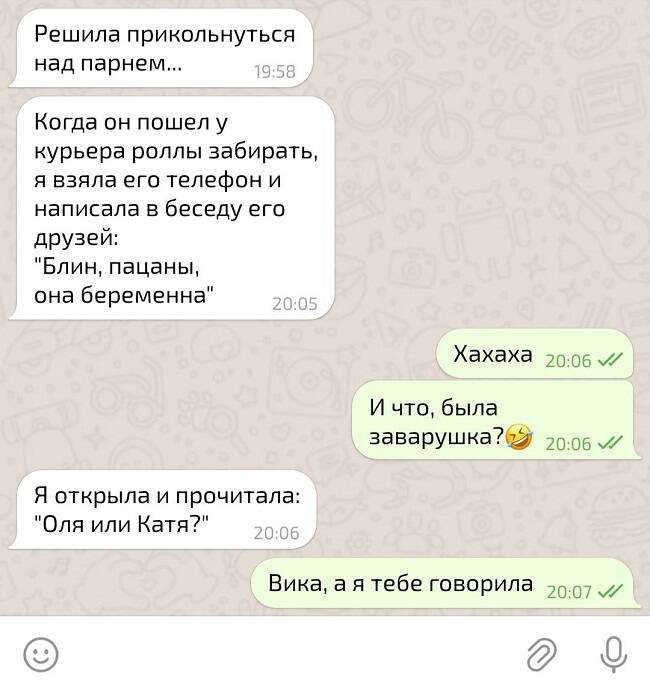650x680 pixels.
Task: Open the emoji picker
Action: tap(40, 654)
